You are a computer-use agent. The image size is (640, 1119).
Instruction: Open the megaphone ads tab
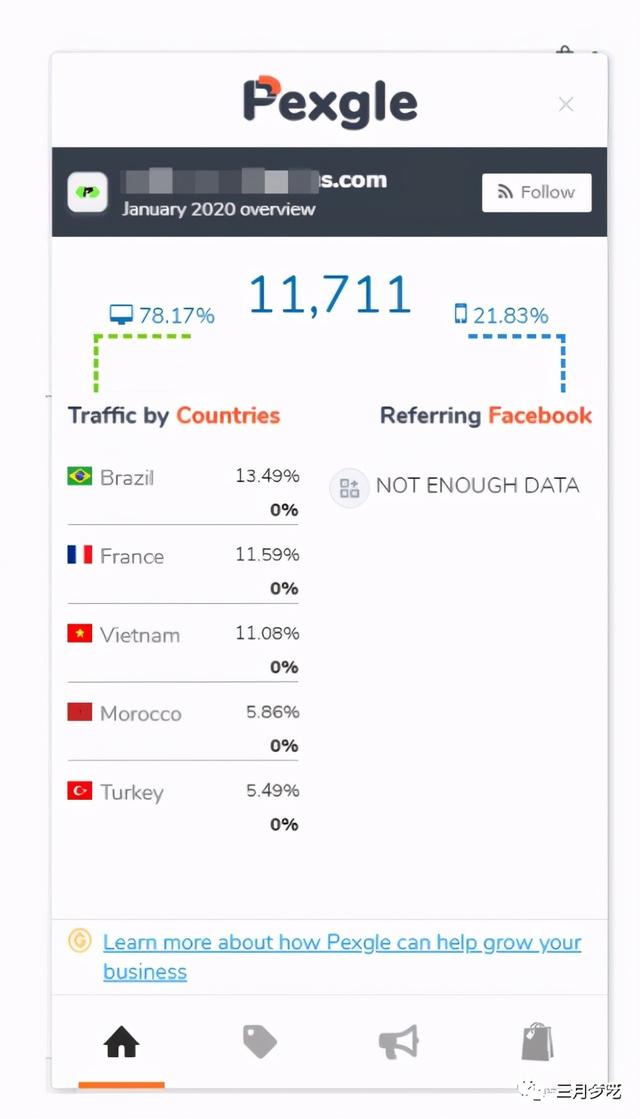[x=398, y=1042]
